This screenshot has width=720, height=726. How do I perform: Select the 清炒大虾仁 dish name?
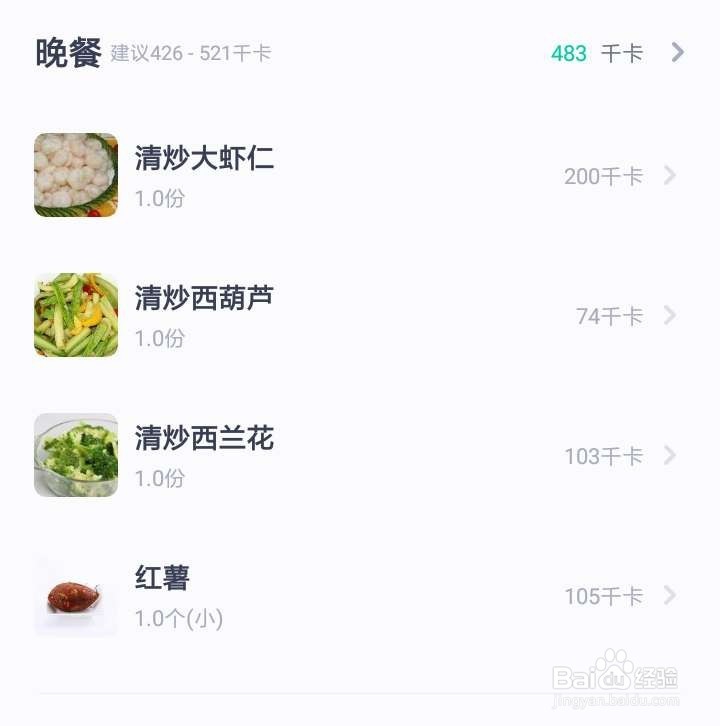(206, 158)
